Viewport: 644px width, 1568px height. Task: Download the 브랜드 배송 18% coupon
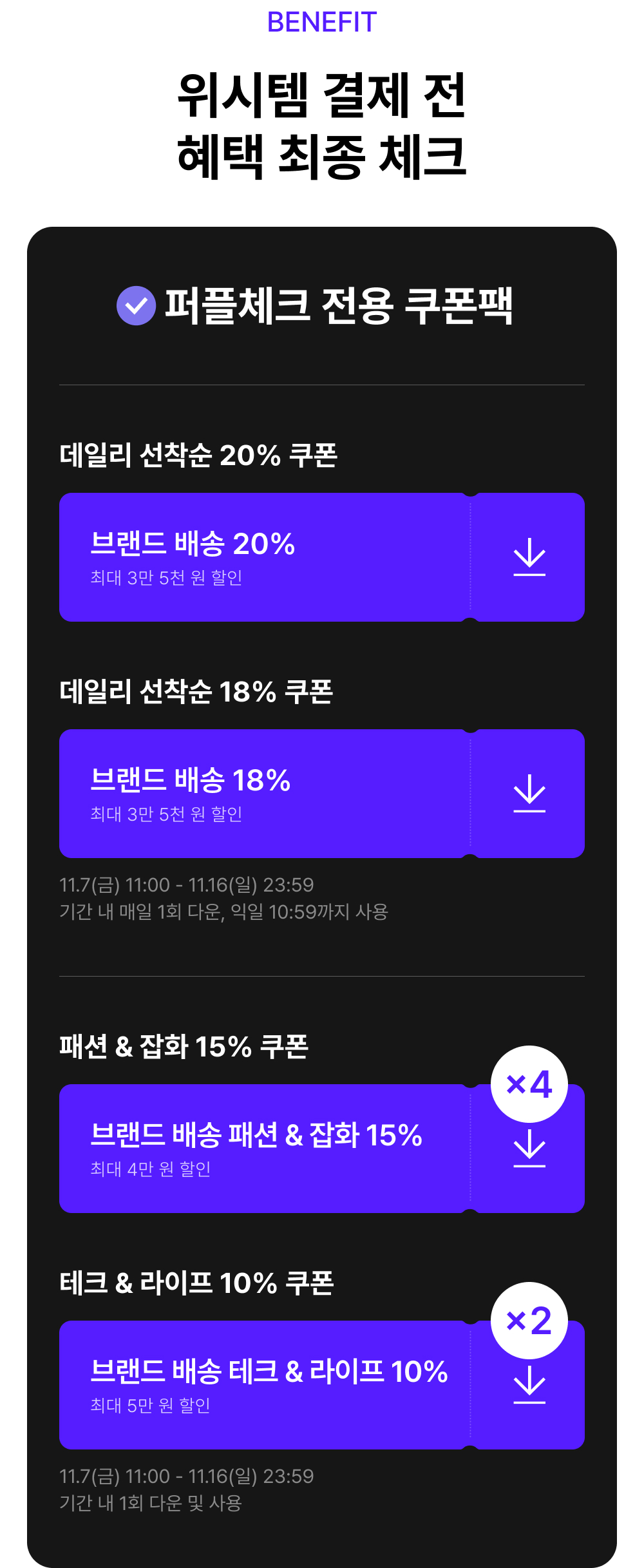529,794
